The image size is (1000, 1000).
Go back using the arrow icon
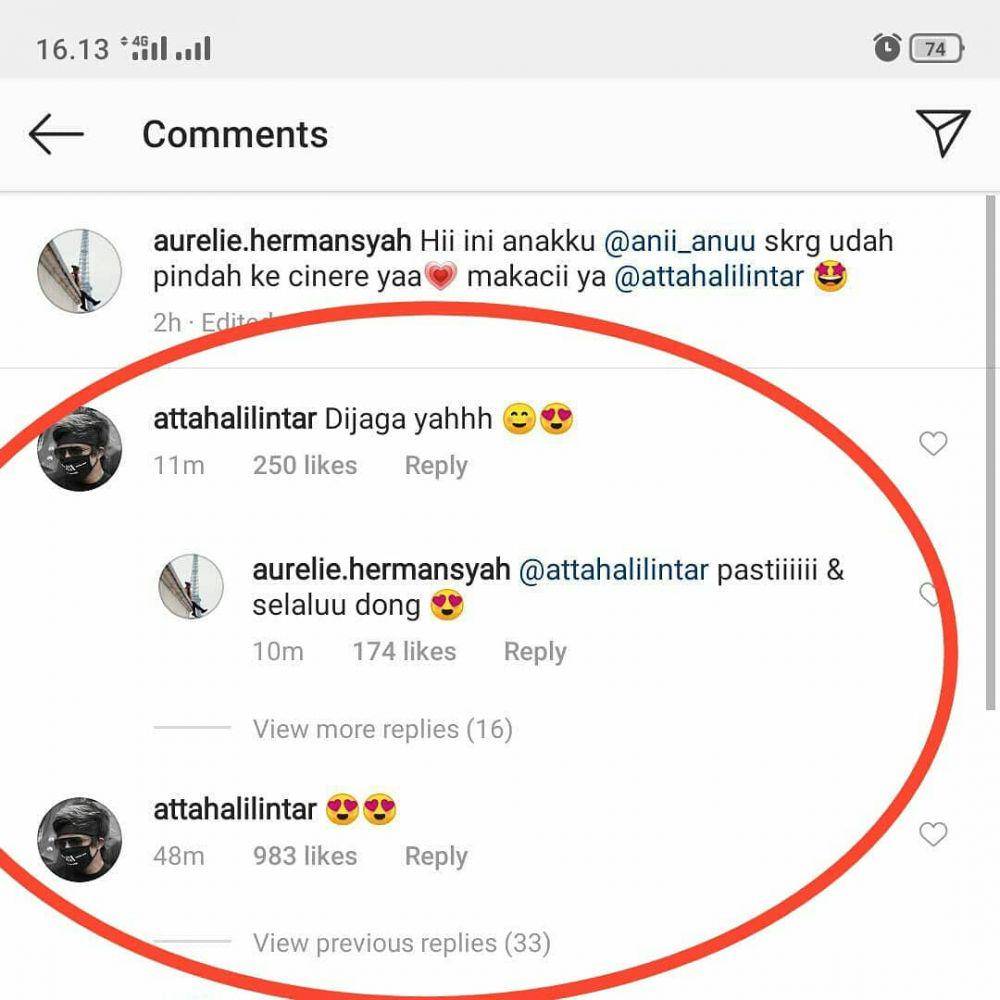tap(55, 134)
